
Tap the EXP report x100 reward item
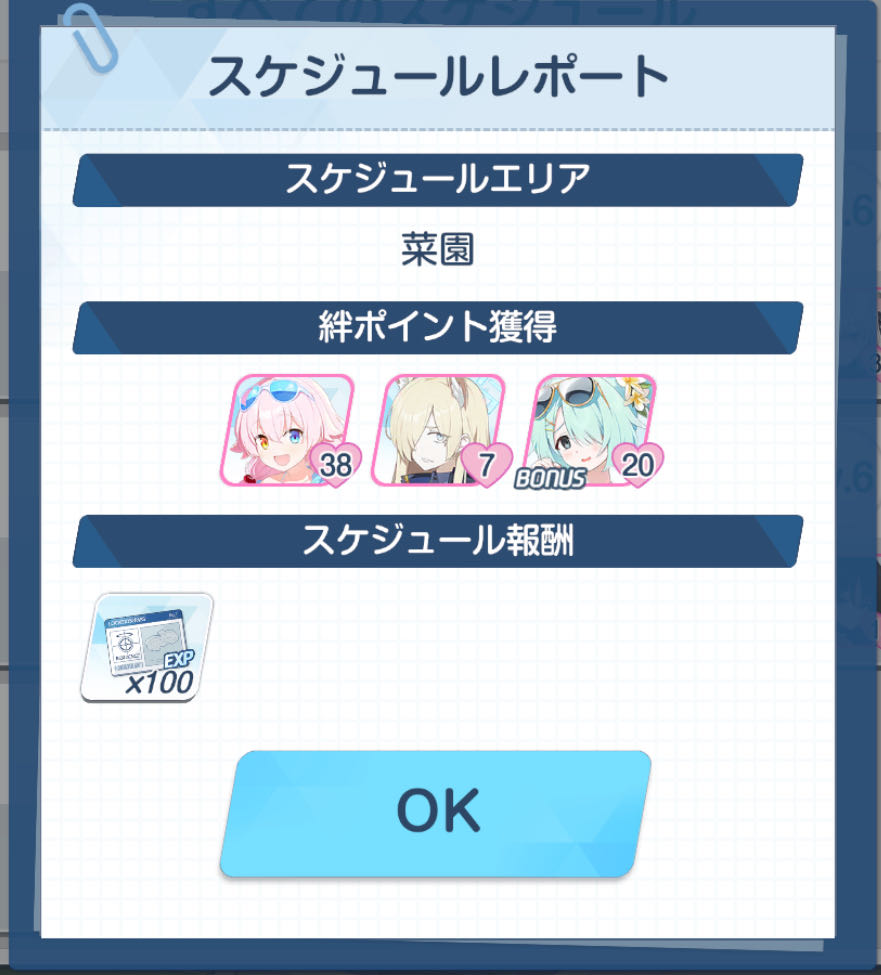coord(147,647)
